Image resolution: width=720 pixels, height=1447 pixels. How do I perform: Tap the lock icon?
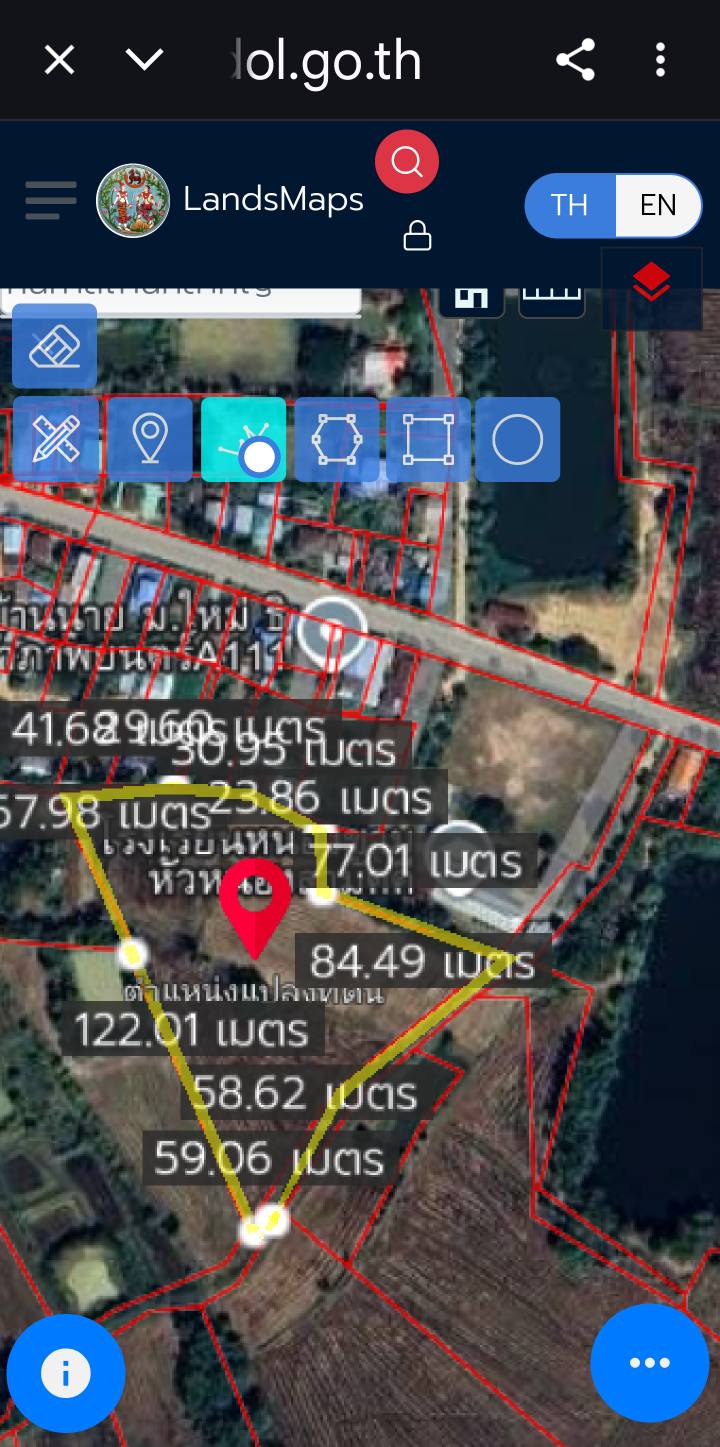[417, 236]
